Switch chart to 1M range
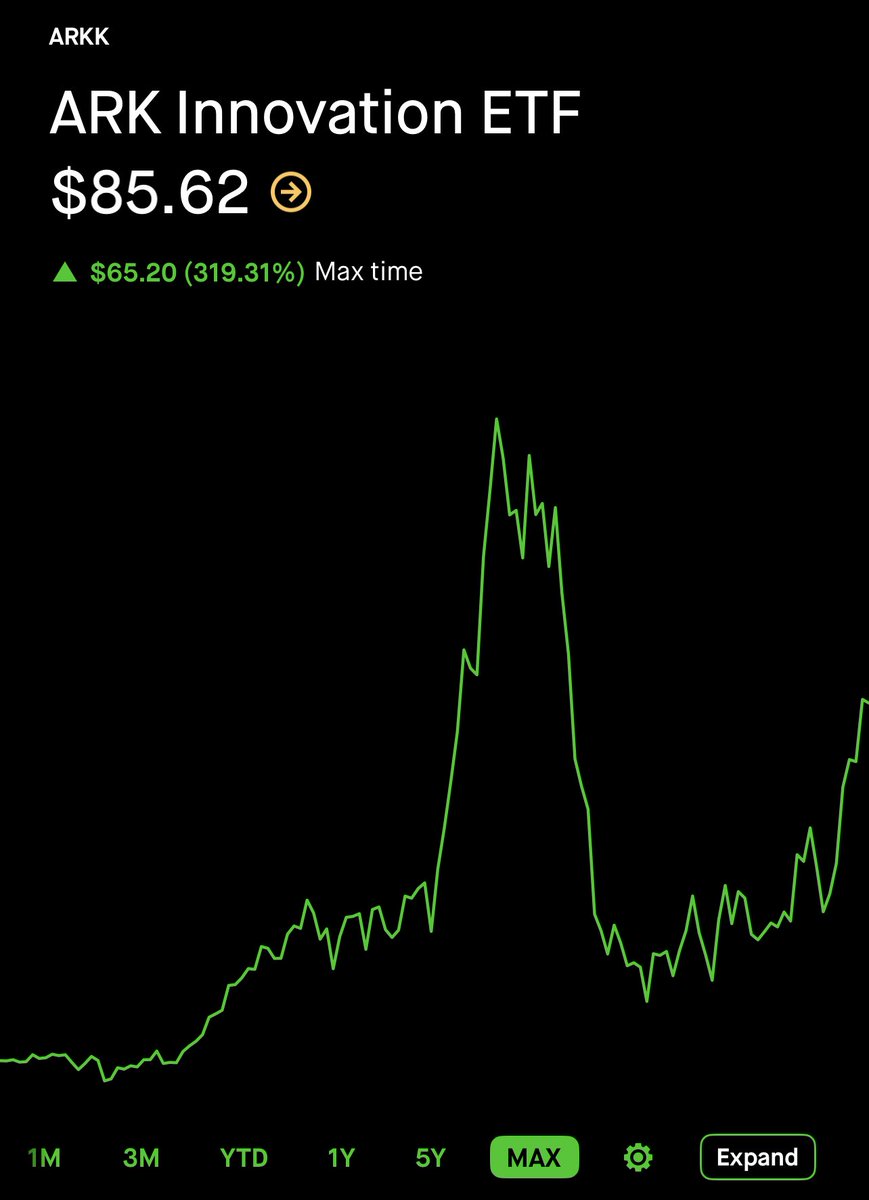This screenshot has width=869, height=1200. pyautogui.click(x=44, y=1158)
